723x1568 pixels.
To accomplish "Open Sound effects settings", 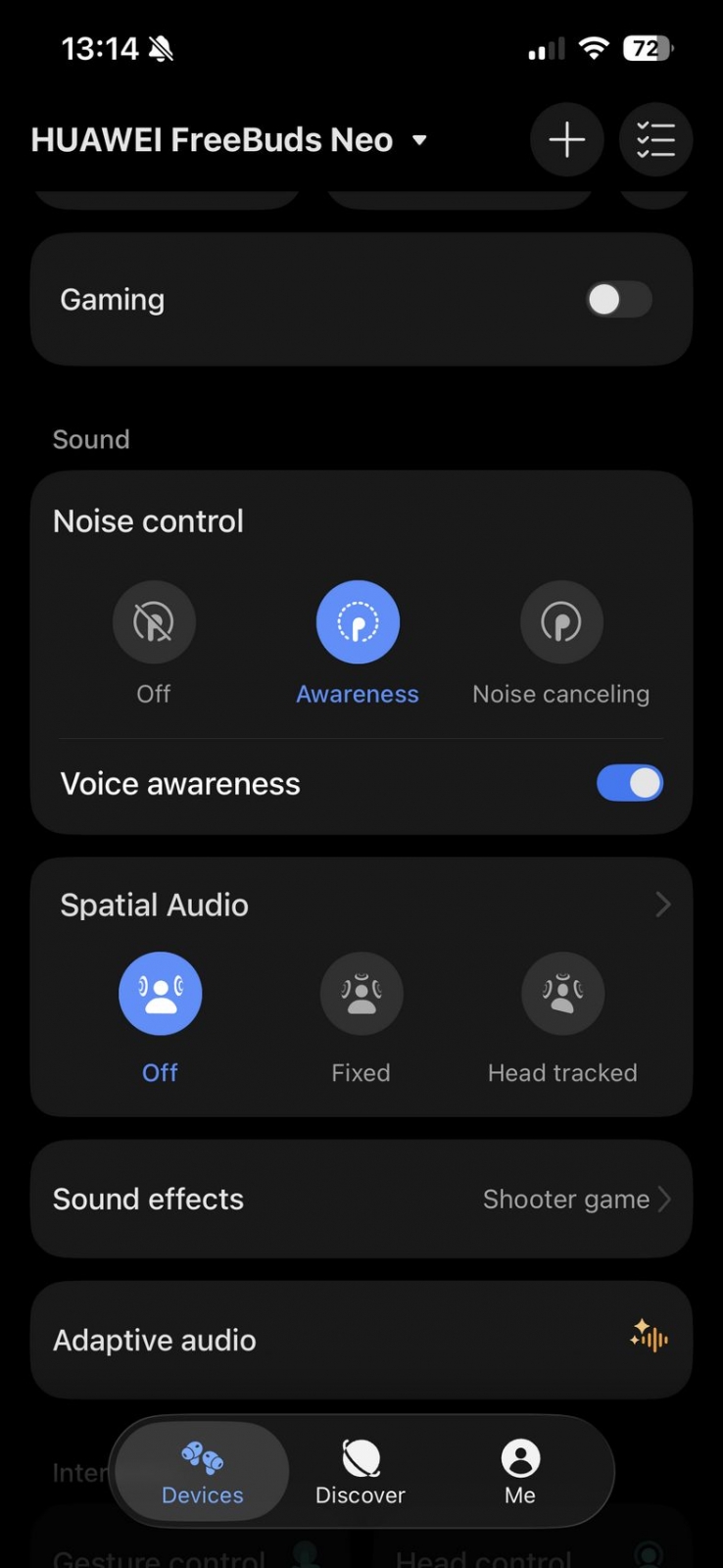I will (361, 1199).
